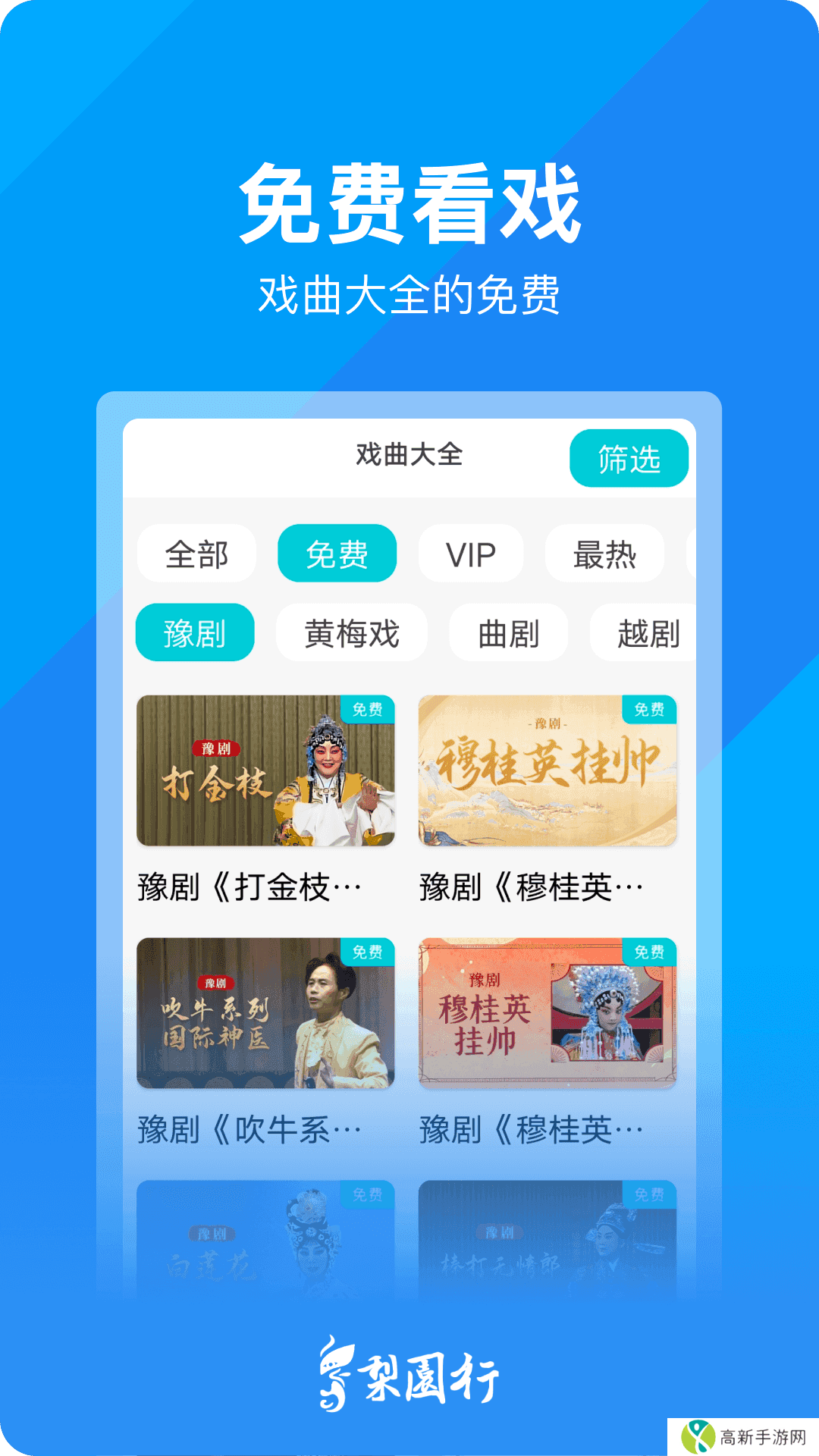Enable the VIP filter
This screenshot has height=1456, width=819.
point(471,554)
